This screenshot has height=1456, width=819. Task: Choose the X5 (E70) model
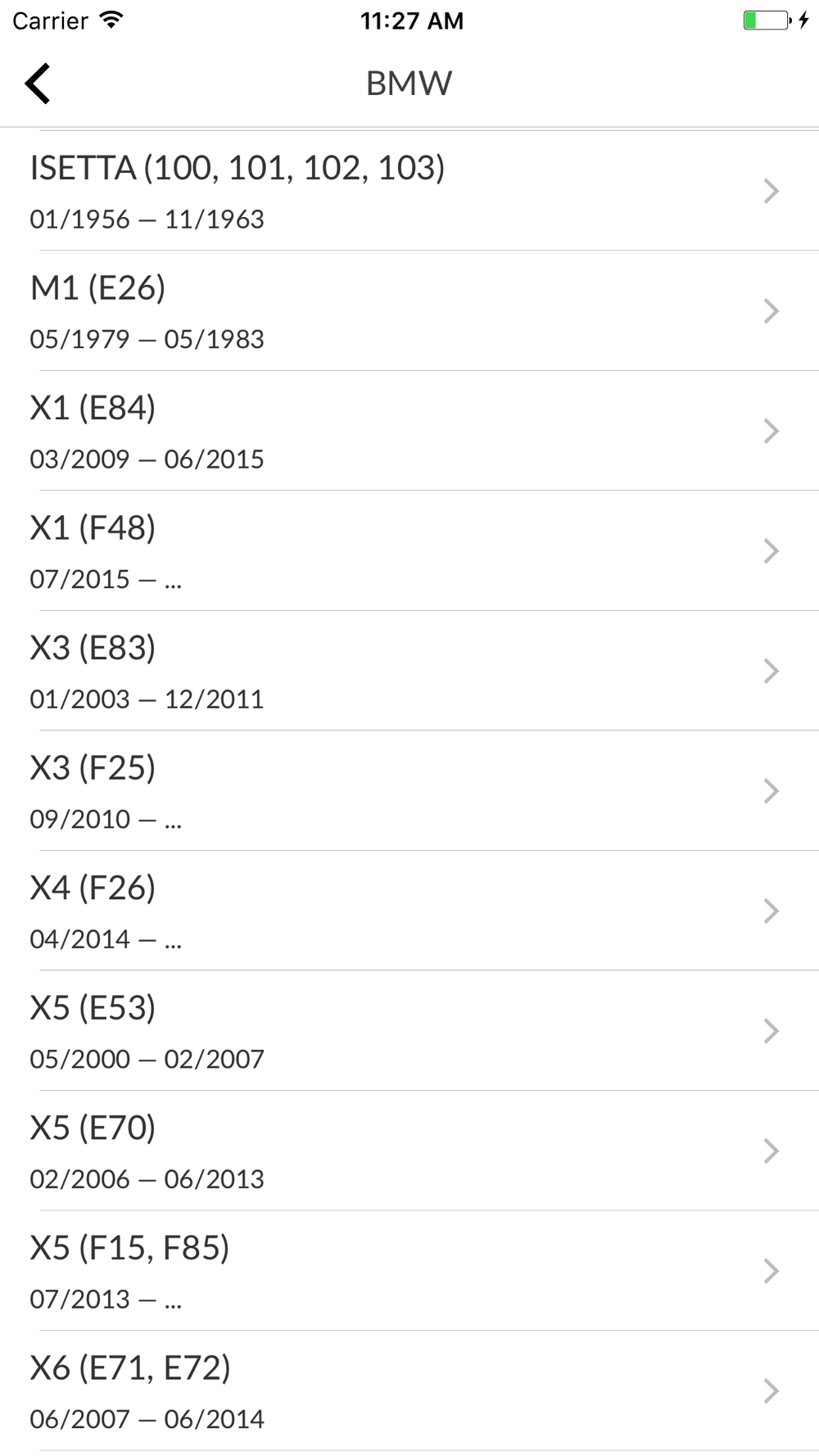pyautogui.click(x=409, y=1151)
